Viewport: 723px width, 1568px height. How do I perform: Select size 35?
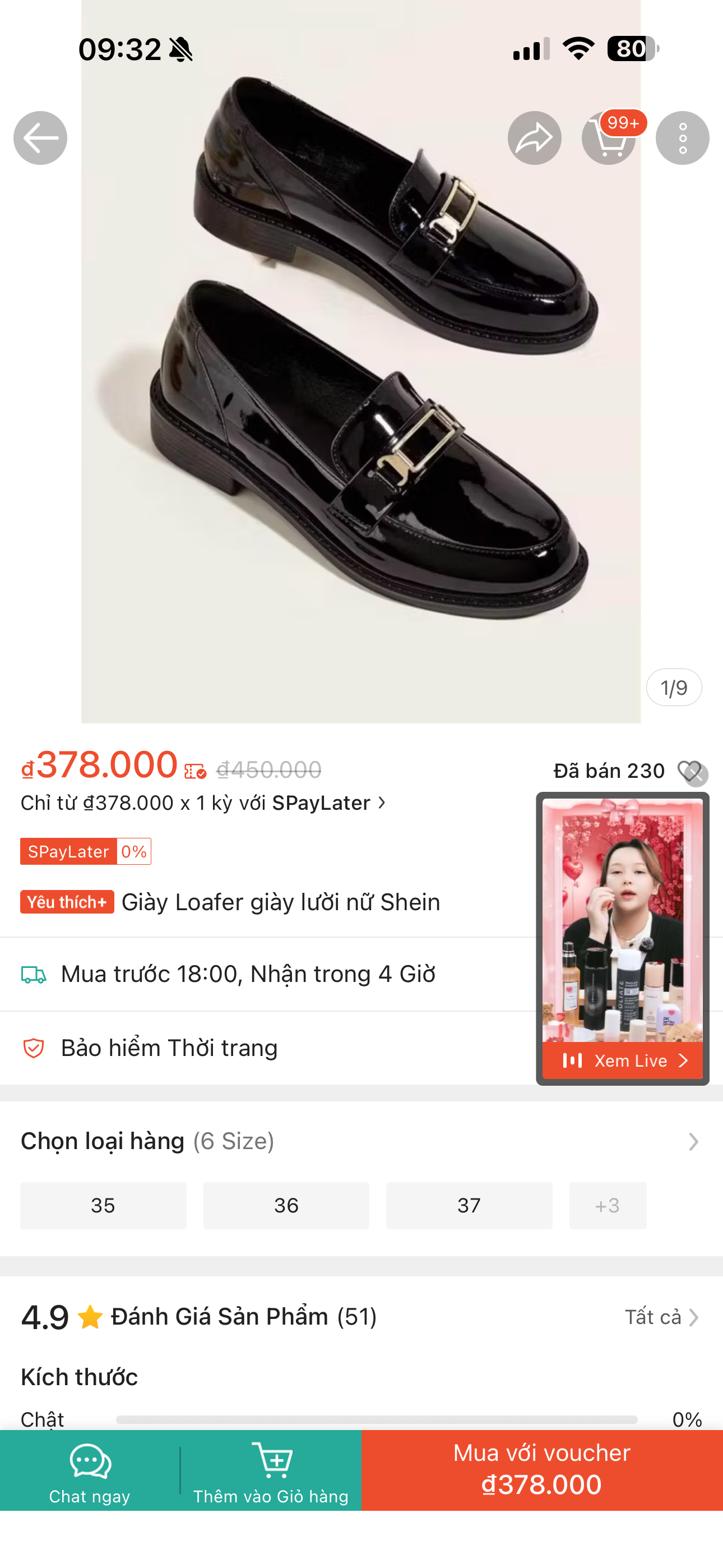point(103,1205)
